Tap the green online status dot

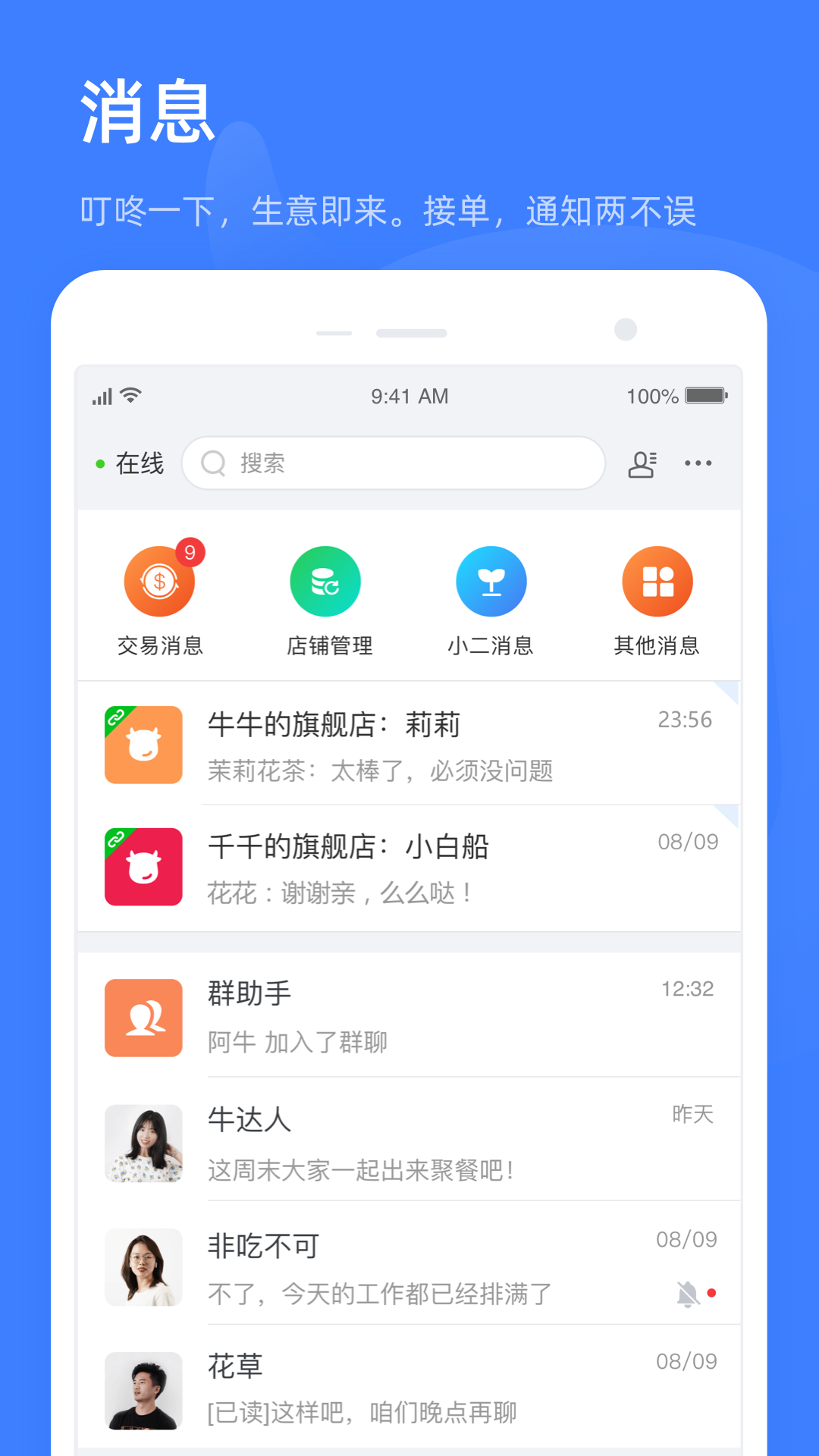coord(98,463)
